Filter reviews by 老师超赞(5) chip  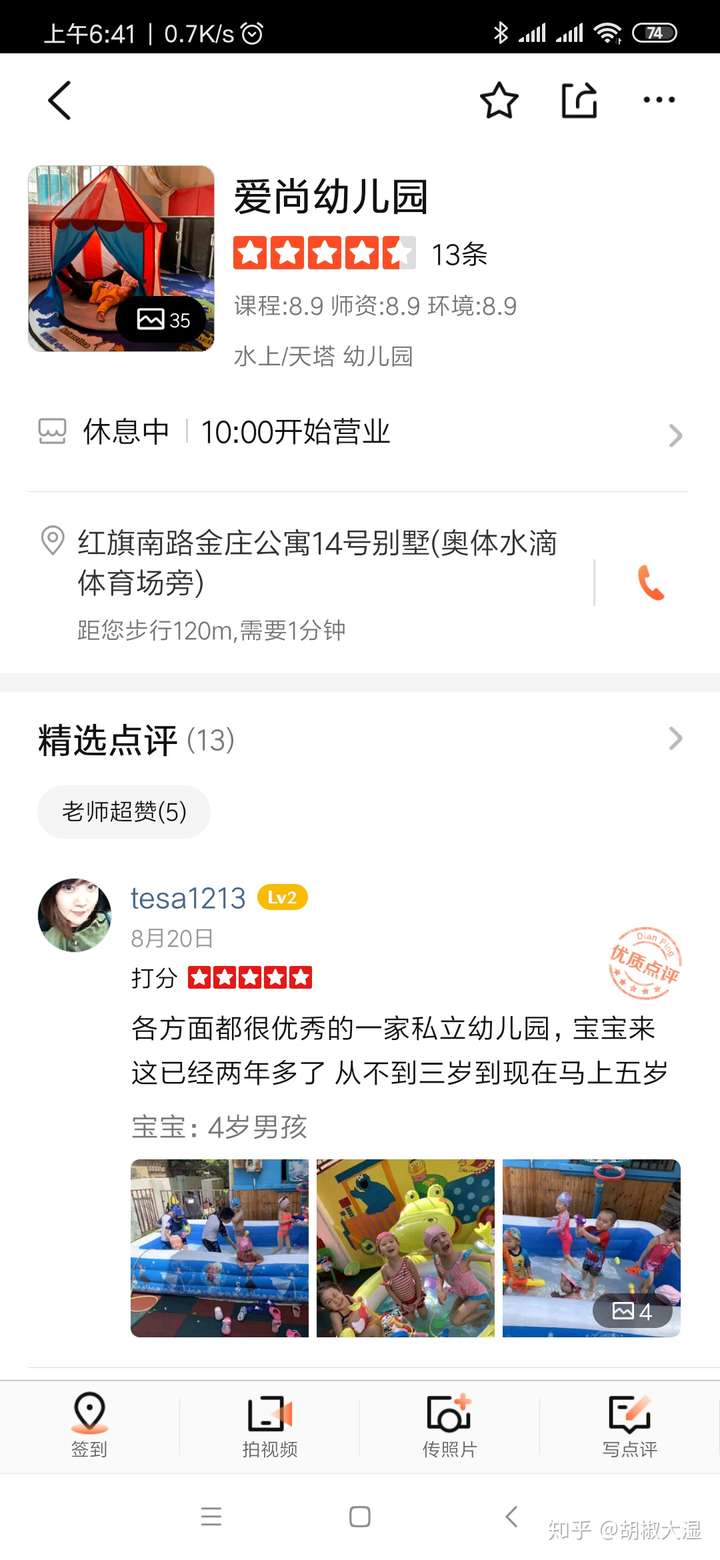pos(124,812)
